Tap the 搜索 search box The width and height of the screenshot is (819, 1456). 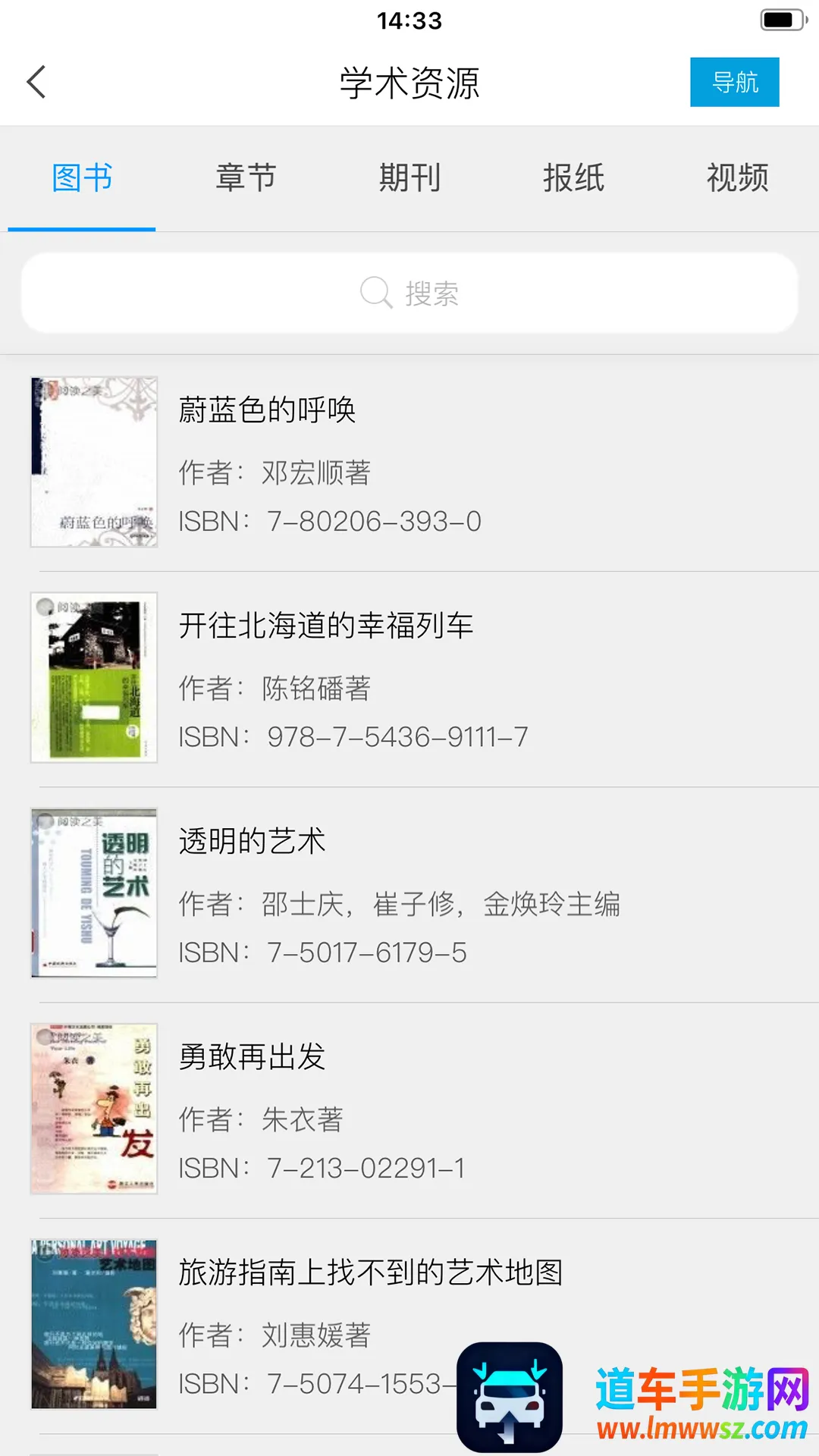[409, 293]
